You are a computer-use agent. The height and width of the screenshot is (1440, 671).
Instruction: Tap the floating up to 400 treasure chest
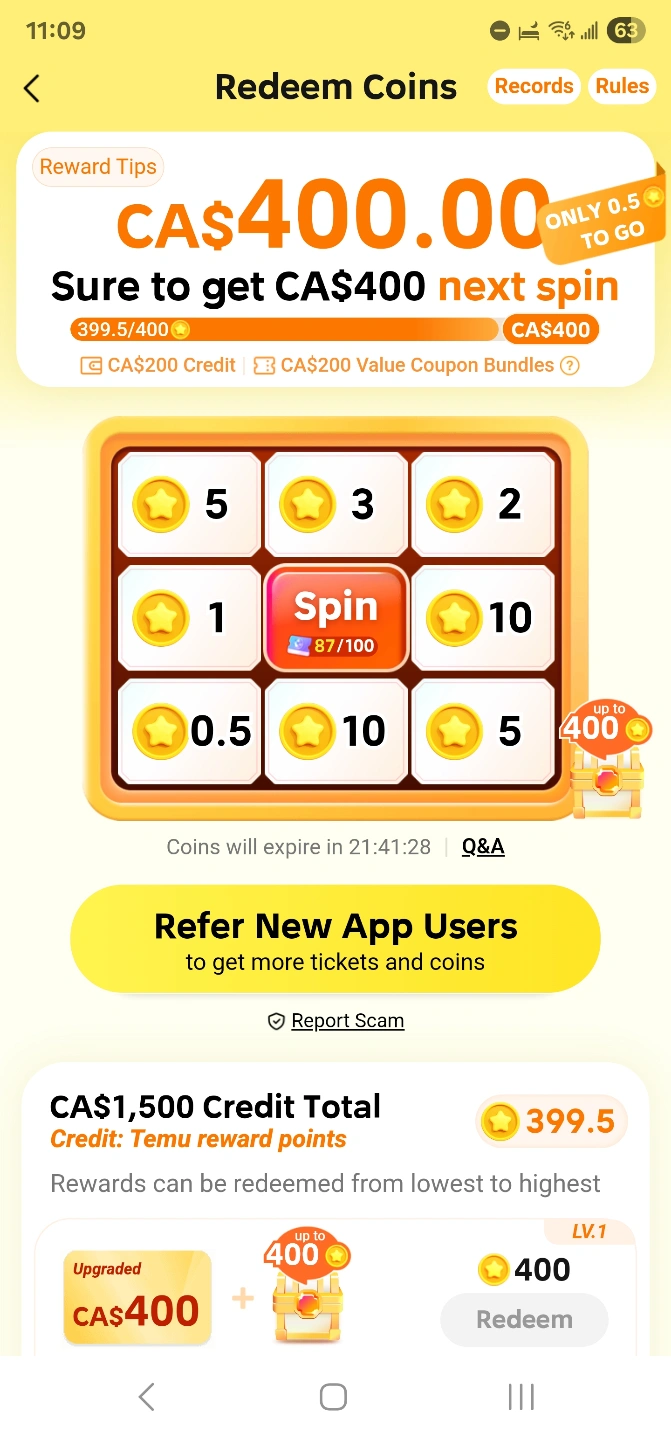[606, 759]
